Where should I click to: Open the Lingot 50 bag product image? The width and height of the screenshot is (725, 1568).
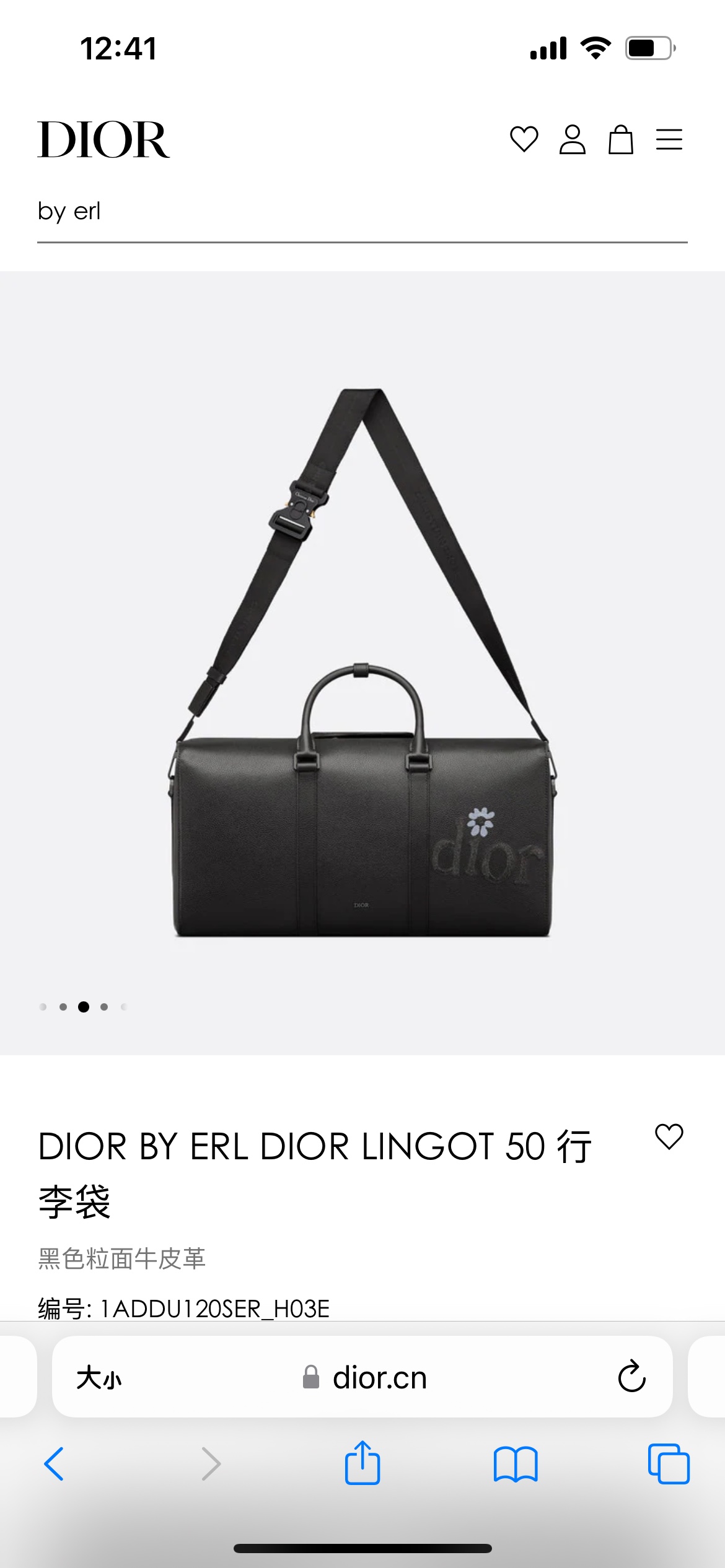[x=362, y=663]
